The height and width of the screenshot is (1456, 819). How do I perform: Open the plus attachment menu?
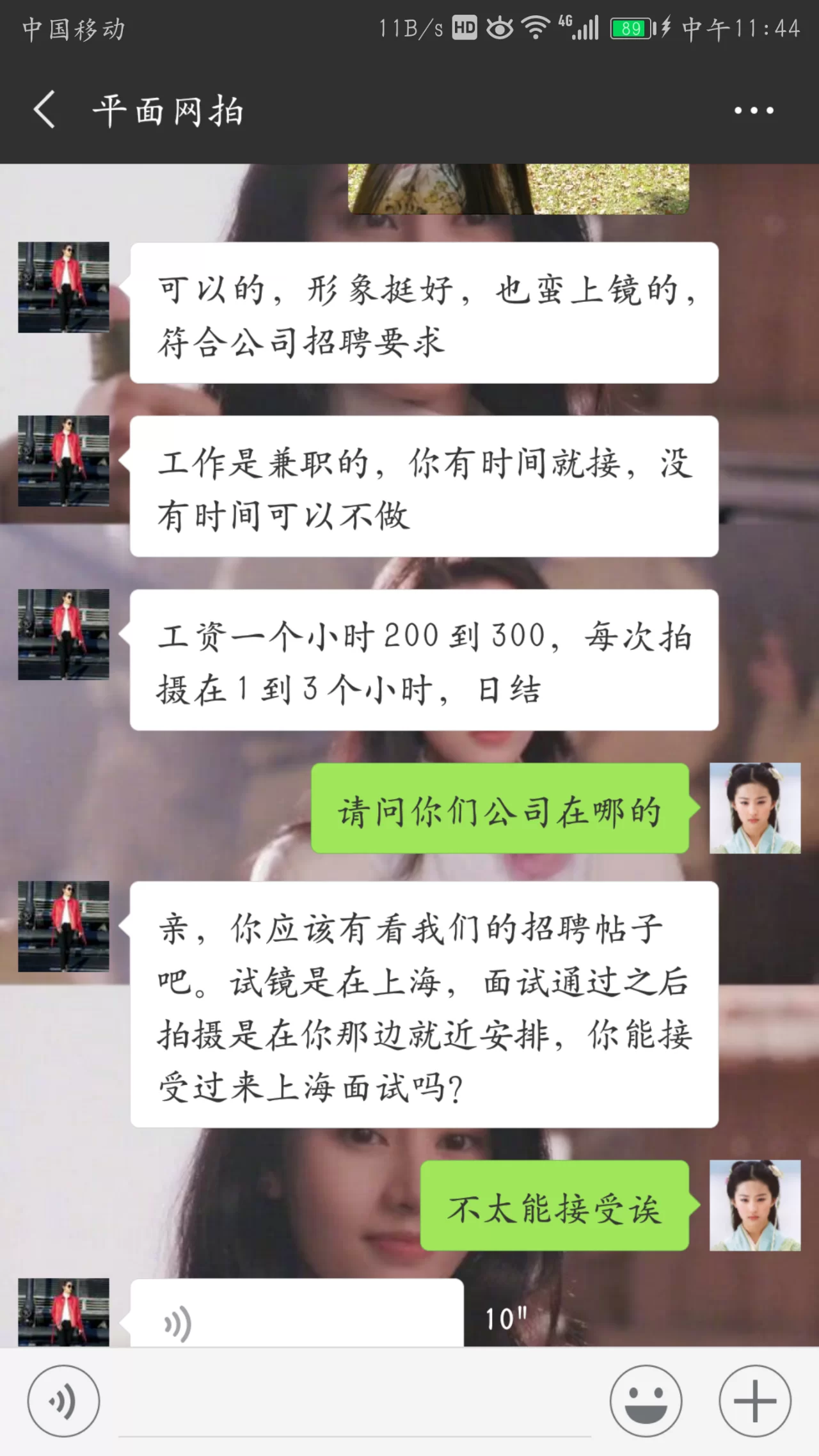click(x=755, y=1401)
